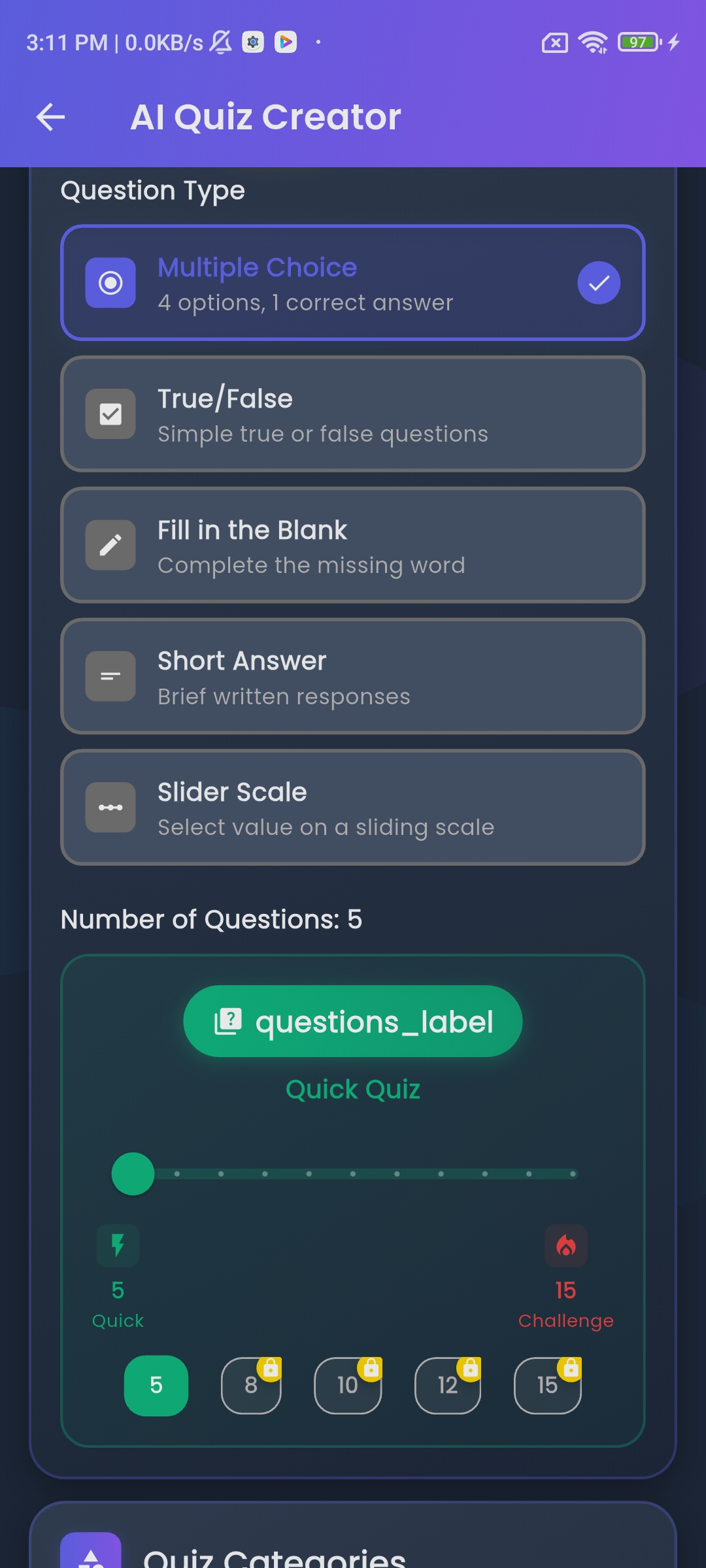
Task: Tap the Short Answer lines icon
Action: (110, 676)
